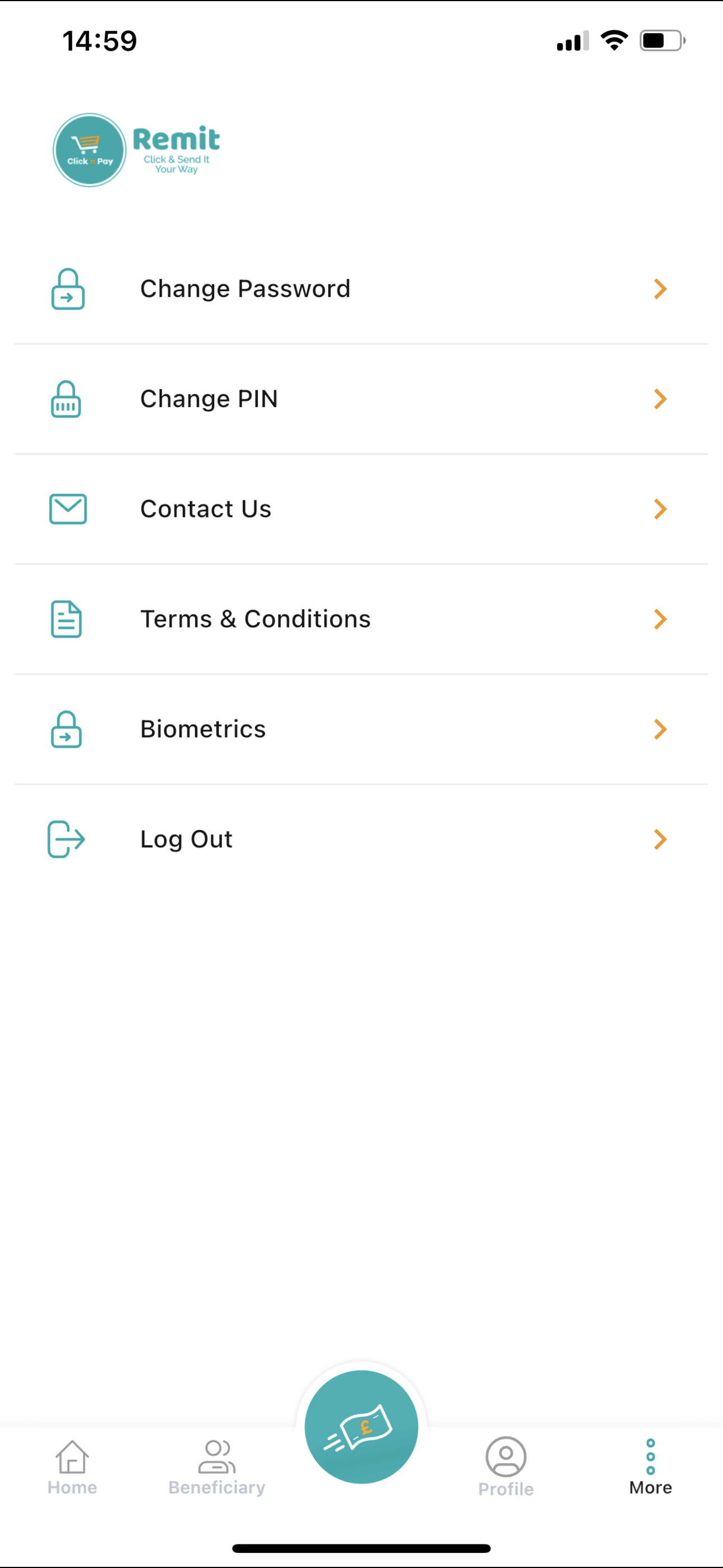Screen dimensions: 723x1568
Task: View Terms & Conditions
Action: (x=361, y=619)
